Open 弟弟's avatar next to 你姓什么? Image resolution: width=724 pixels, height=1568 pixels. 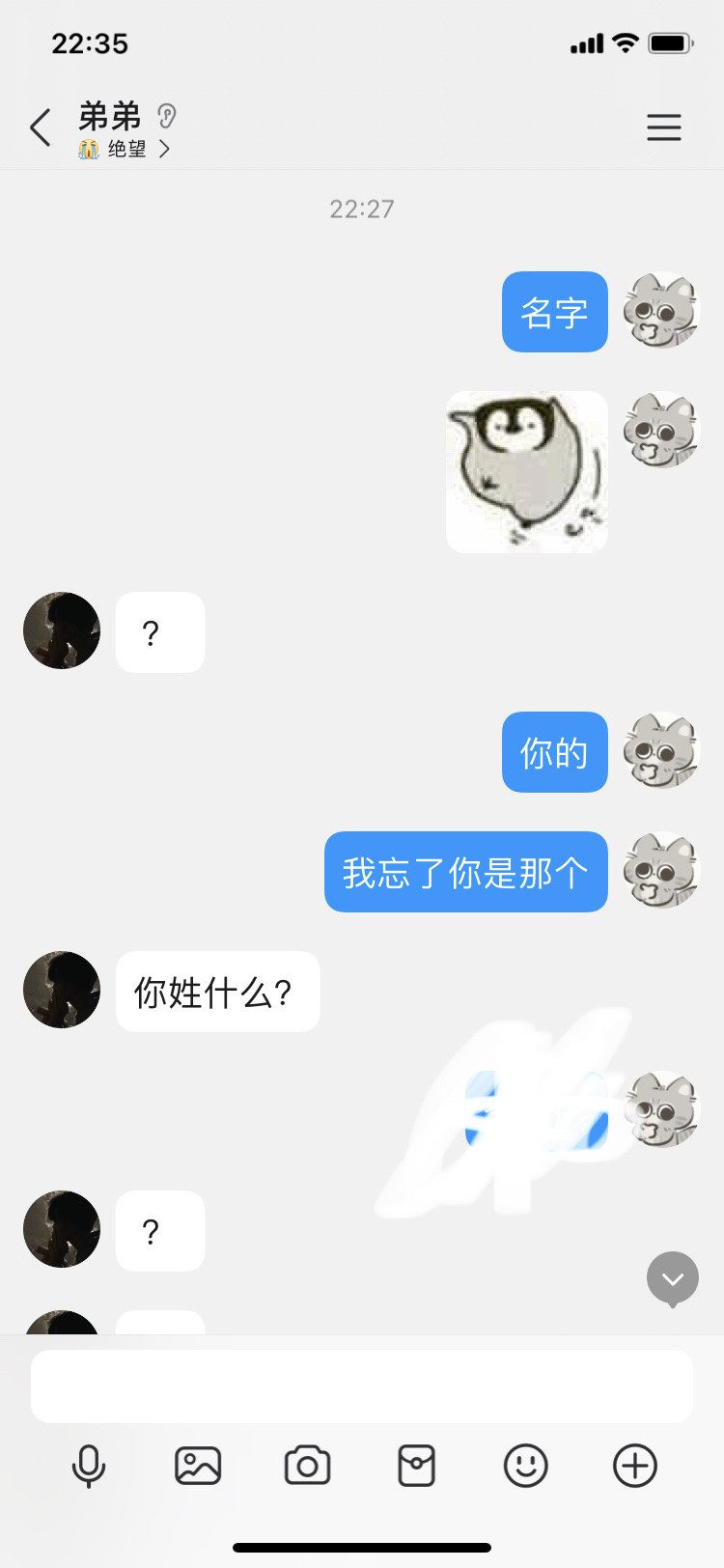click(x=62, y=990)
